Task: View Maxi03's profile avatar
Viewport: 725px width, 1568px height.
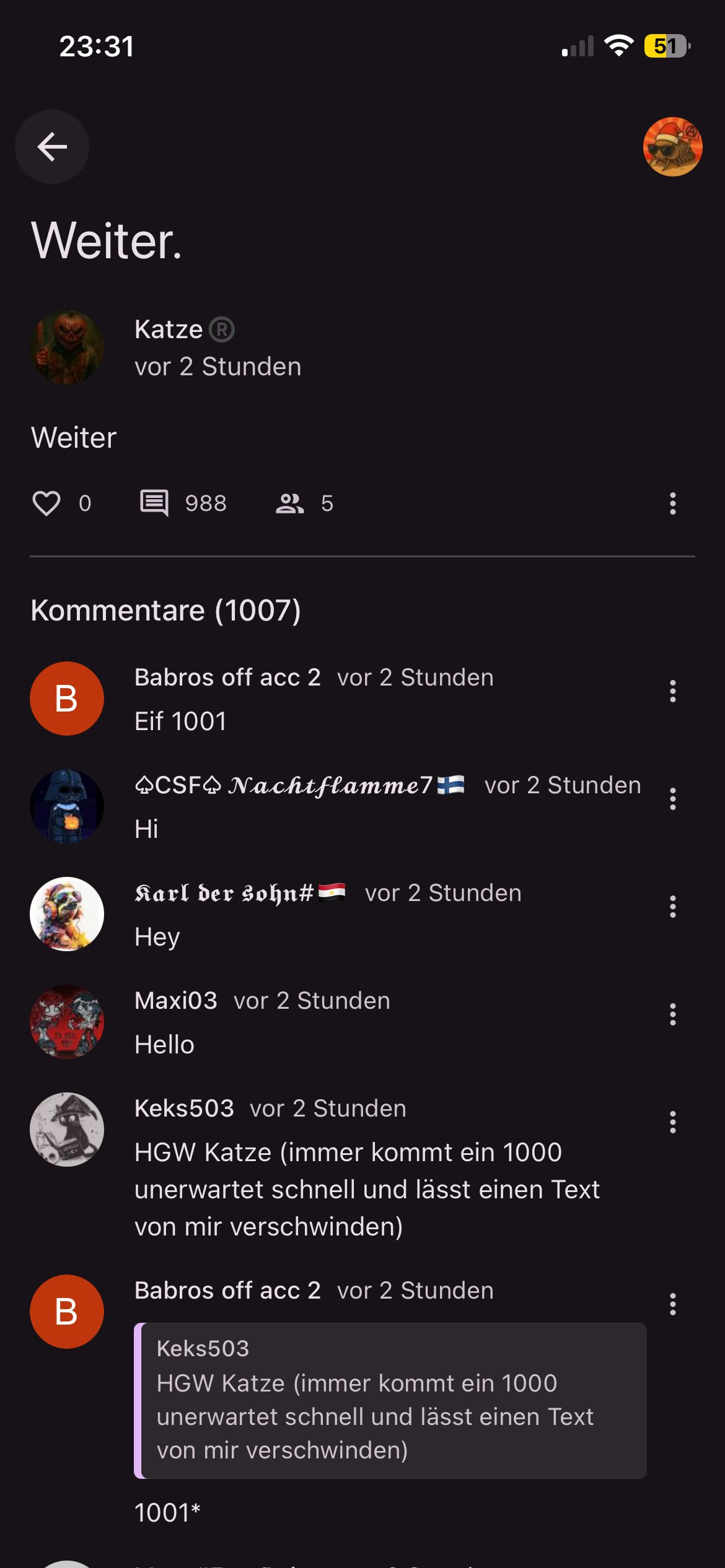Action: [67, 1022]
